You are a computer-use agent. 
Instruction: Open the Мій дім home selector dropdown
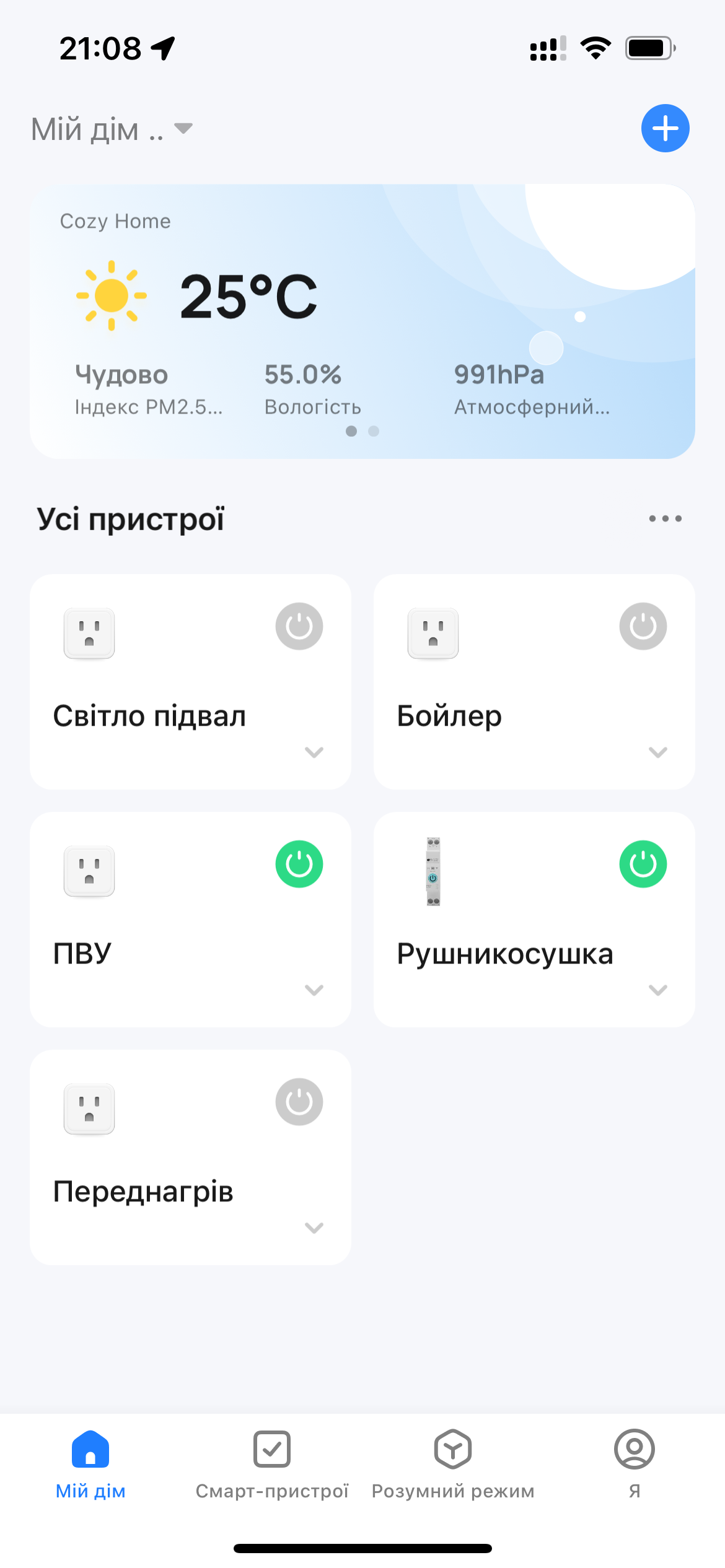tap(112, 129)
